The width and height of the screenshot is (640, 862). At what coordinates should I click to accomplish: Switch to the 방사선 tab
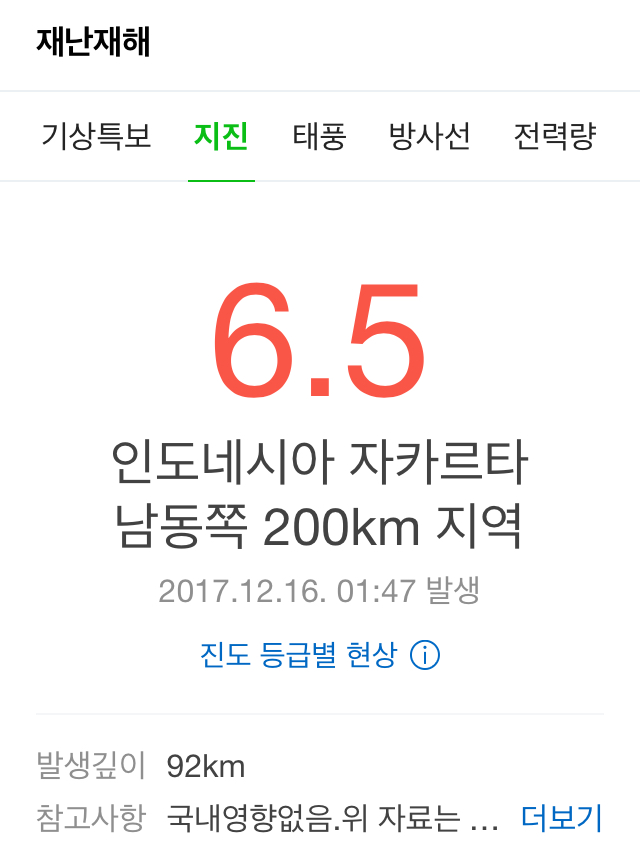(429, 136)
